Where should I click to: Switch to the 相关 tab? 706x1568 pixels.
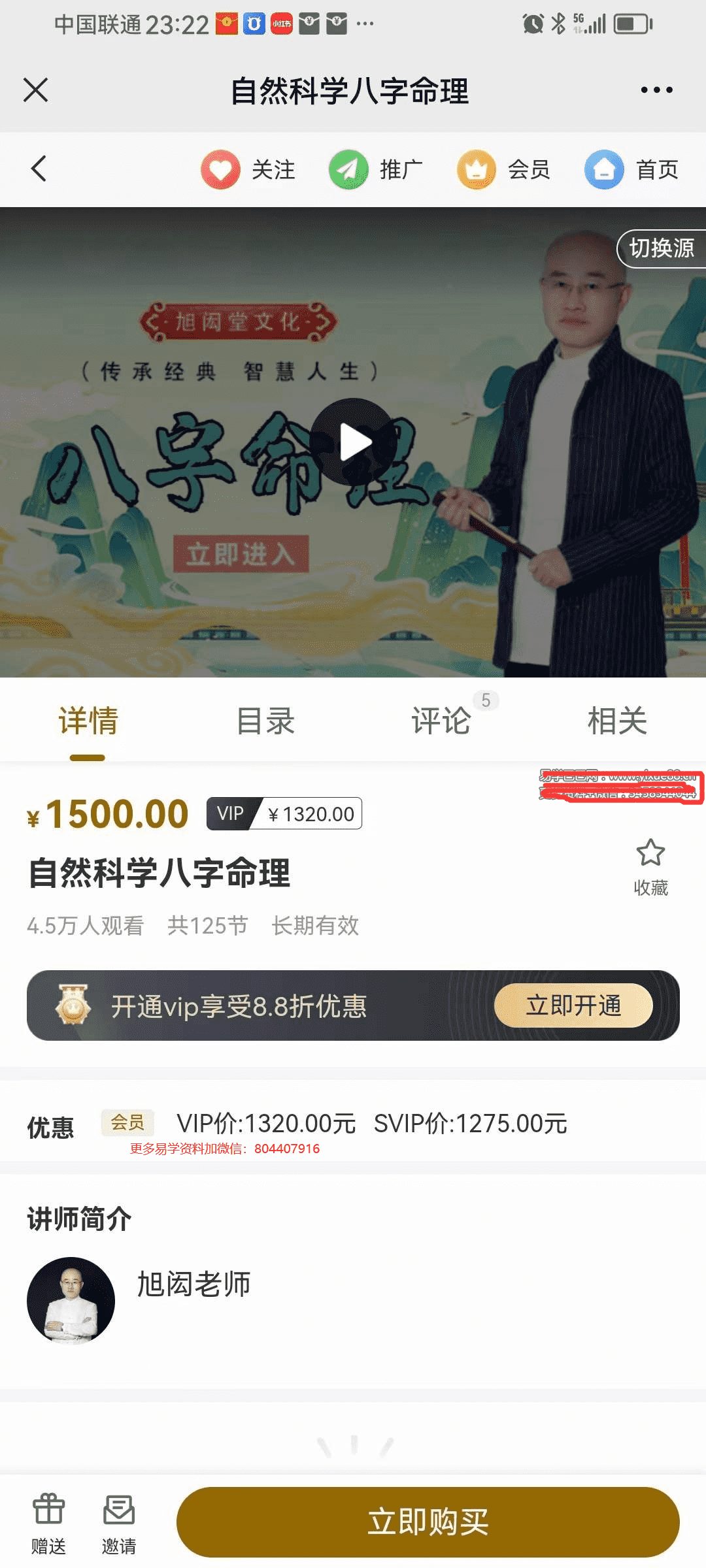617,721
